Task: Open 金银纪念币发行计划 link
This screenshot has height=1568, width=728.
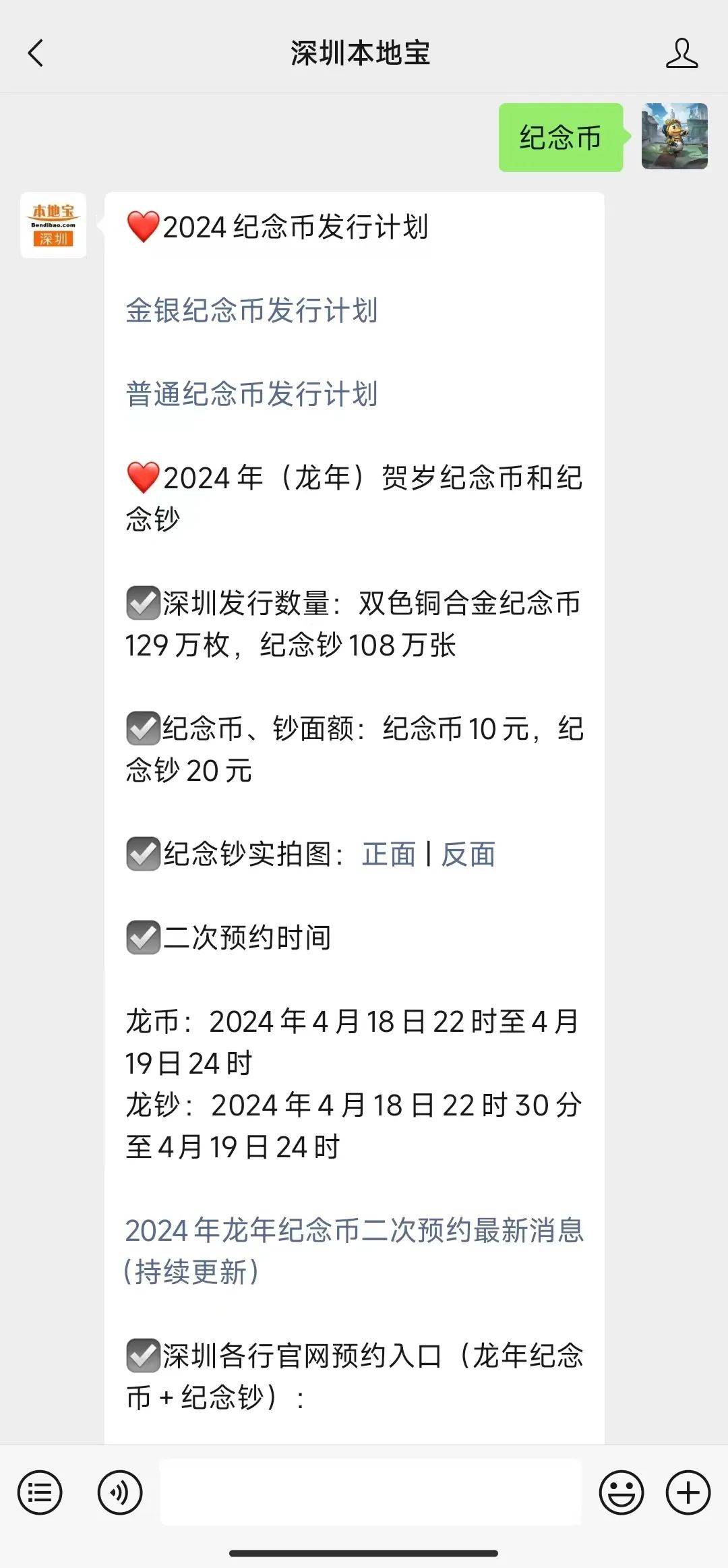Action: coord(251,312)
